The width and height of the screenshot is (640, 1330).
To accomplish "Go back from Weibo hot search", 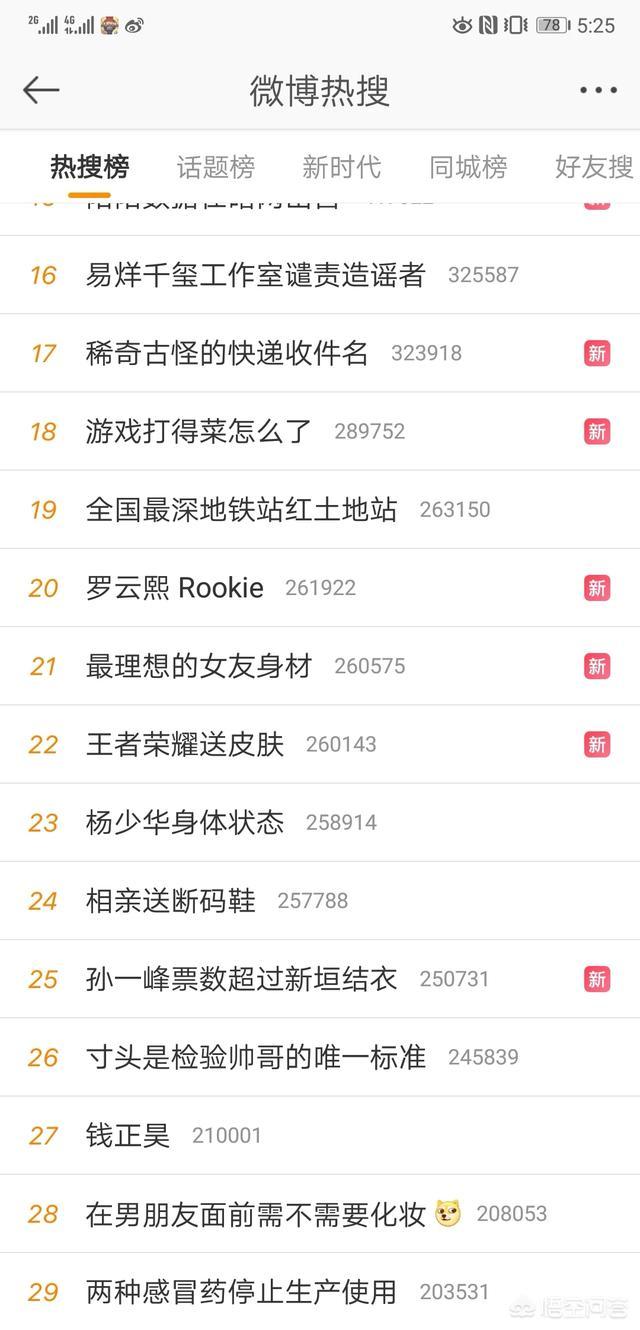I will (41, 90).
